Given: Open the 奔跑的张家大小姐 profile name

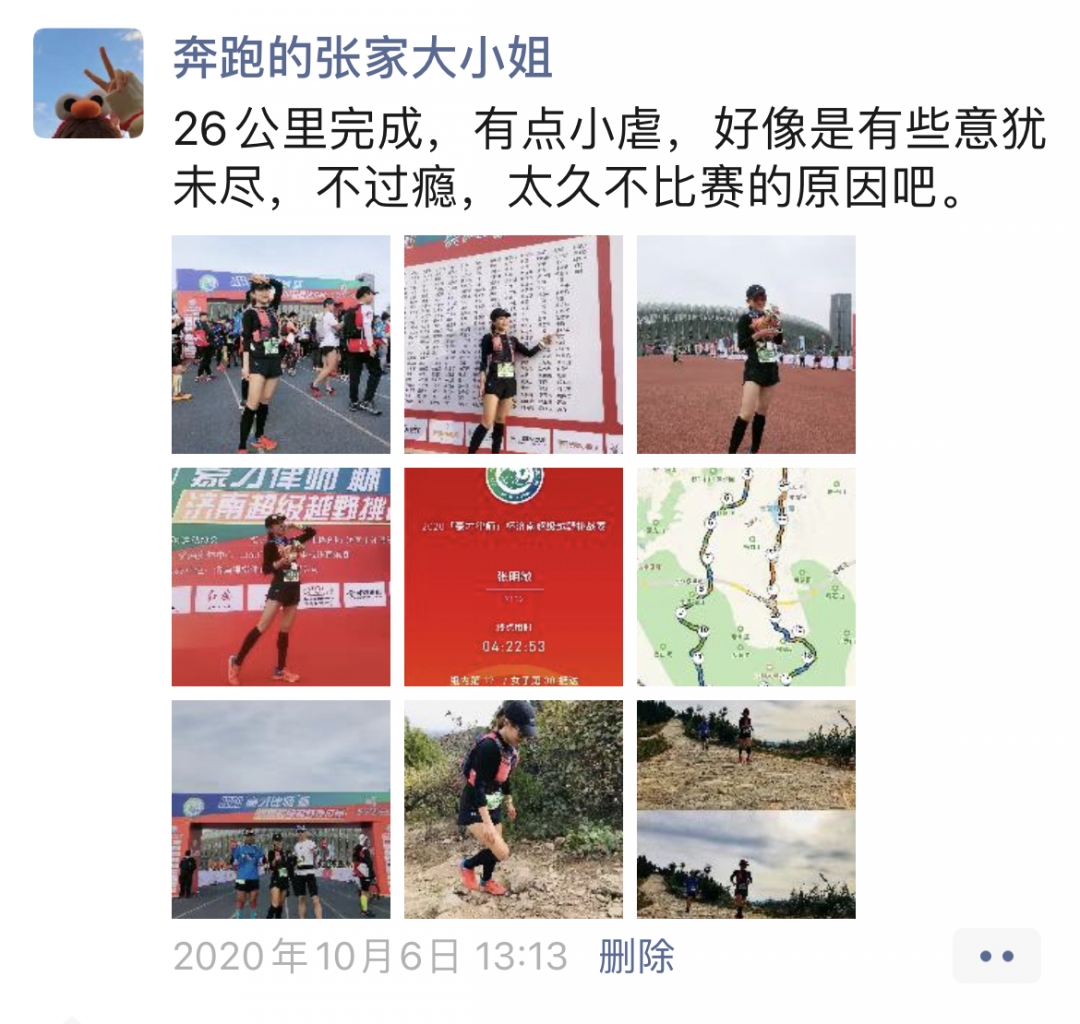Looking at the screenshot, I should [362, 58].
